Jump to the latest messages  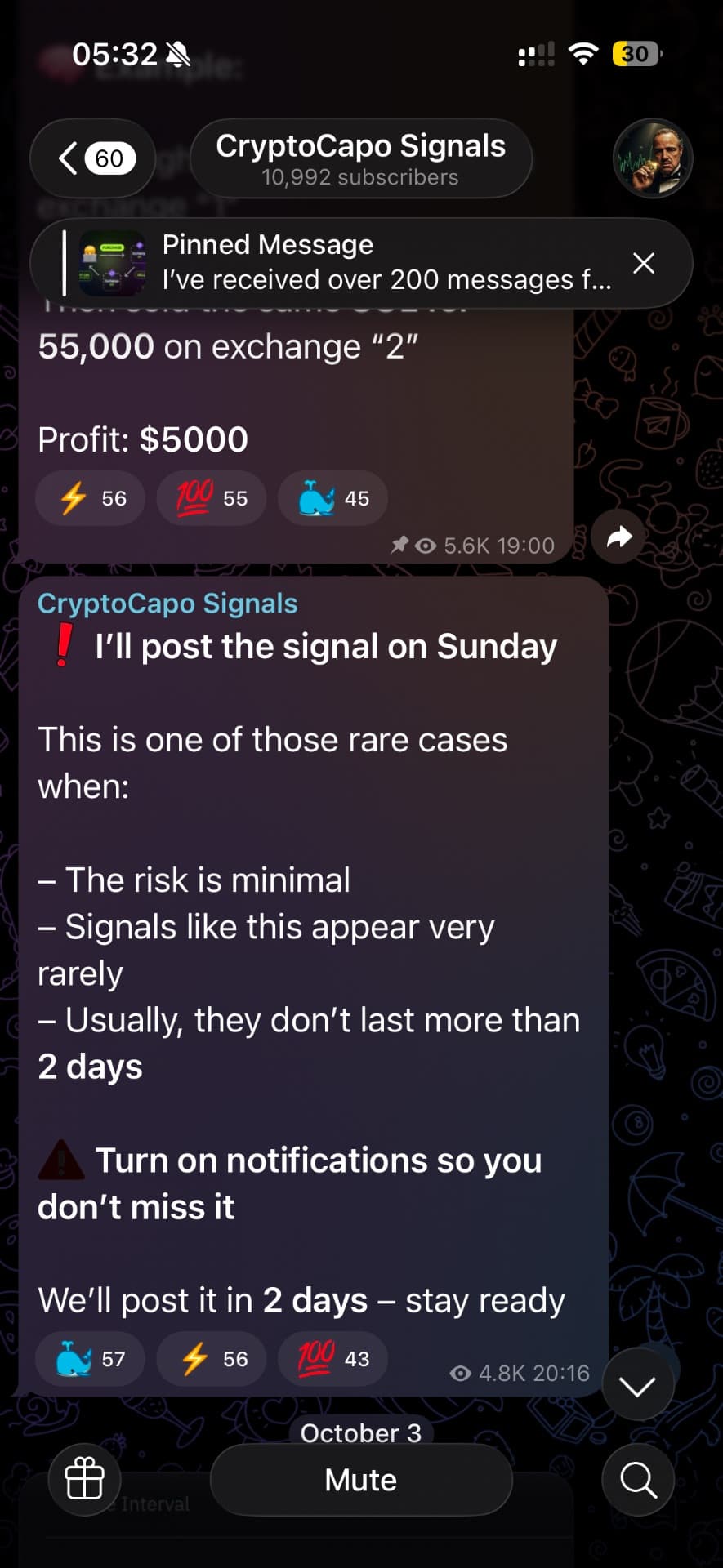[638, 1385]
